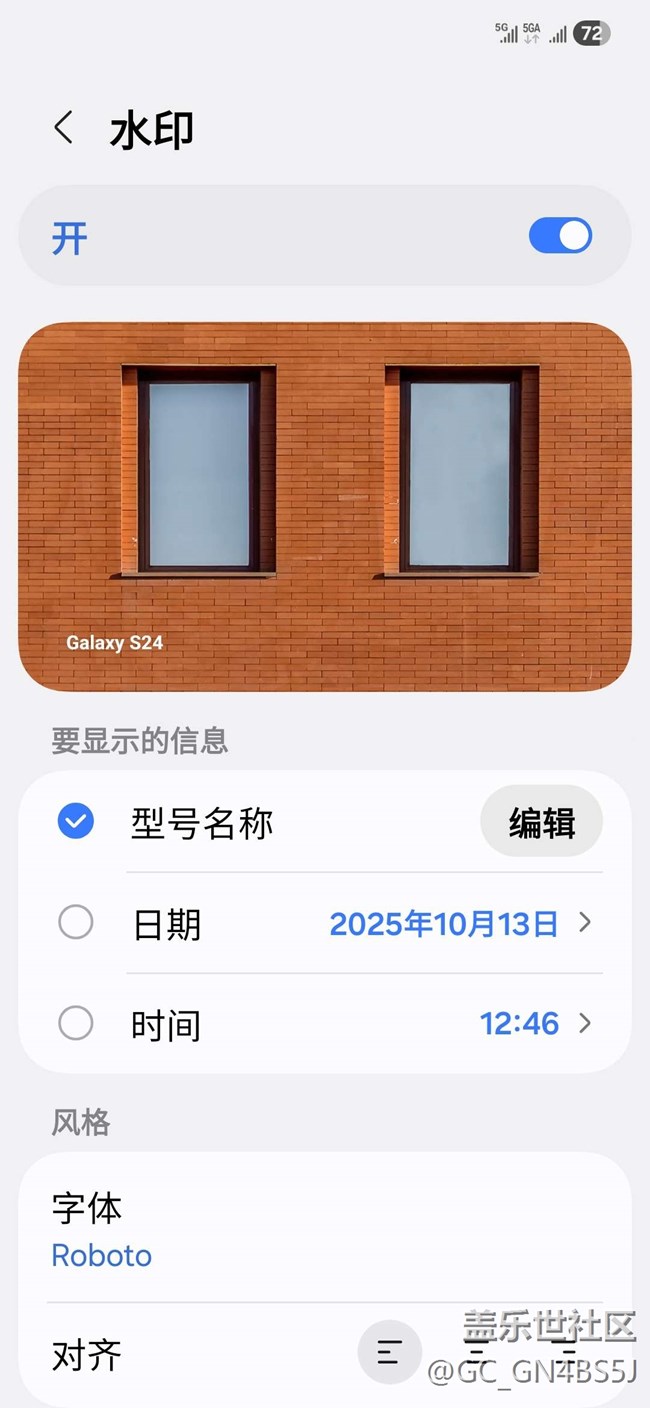Turn off the 开 watermark switch

coord(560,237)
